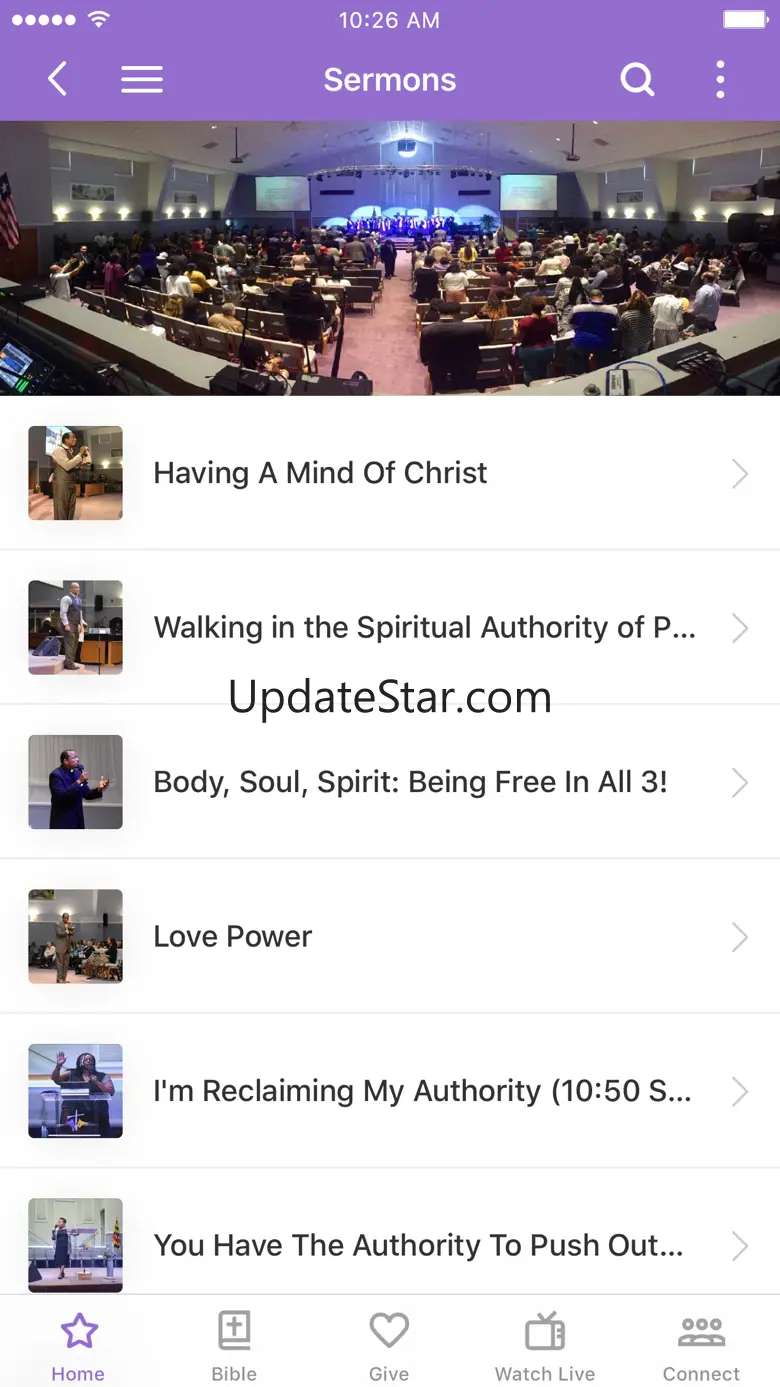The height and width of the screenshot is (1387, 780).
Task: Switch to the Bible tab
Action: (234, 1345)
